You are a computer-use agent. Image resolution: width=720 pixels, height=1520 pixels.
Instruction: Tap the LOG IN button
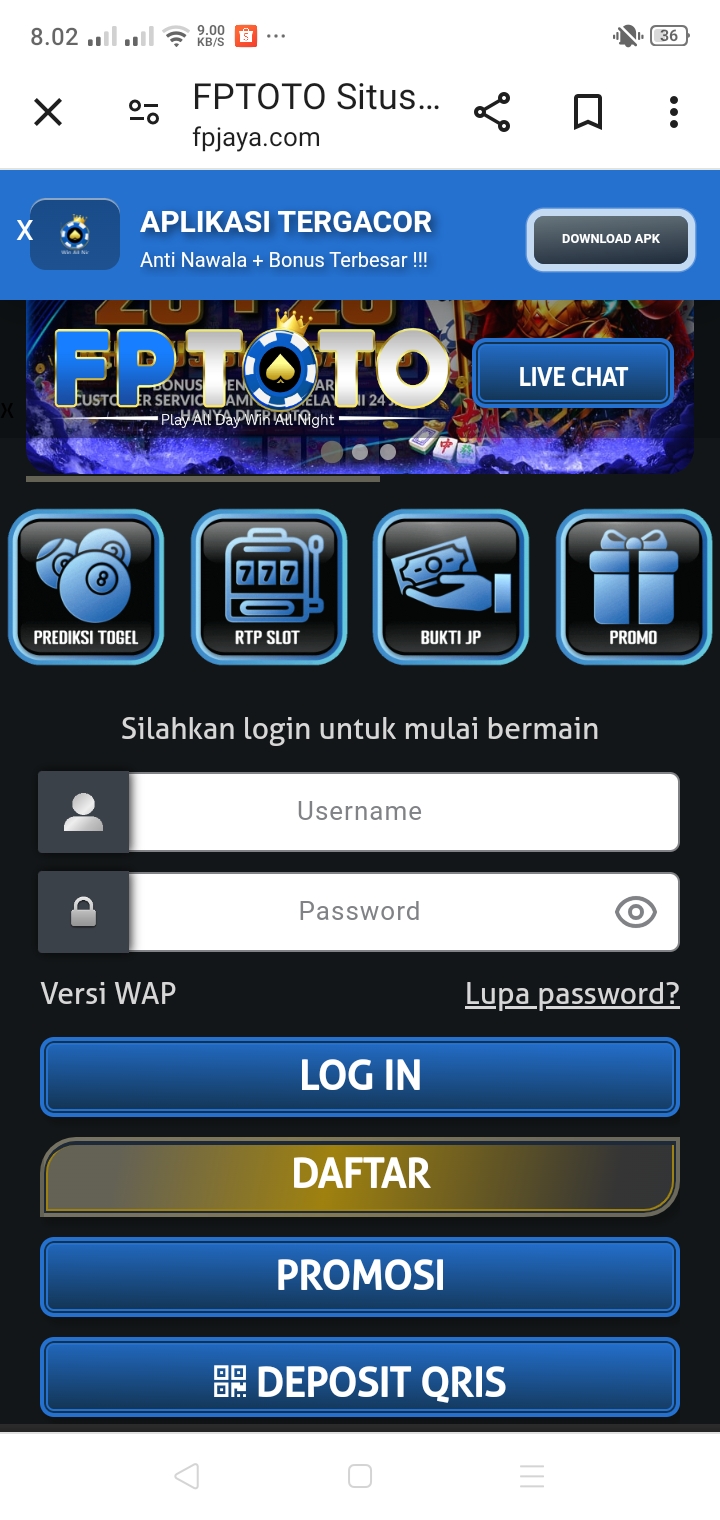(x=360, y=1076)
